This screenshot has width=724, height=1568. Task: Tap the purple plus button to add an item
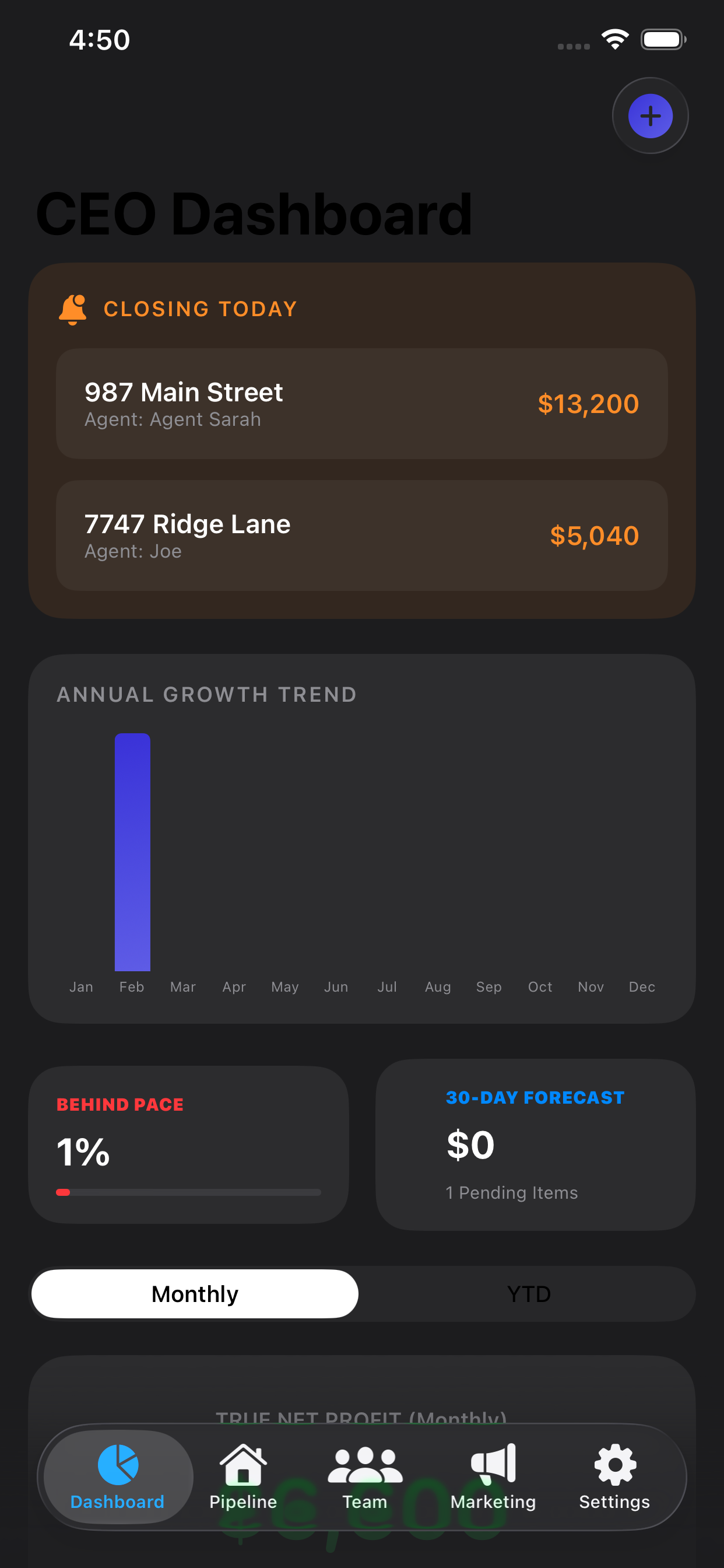tap(651, 116)
